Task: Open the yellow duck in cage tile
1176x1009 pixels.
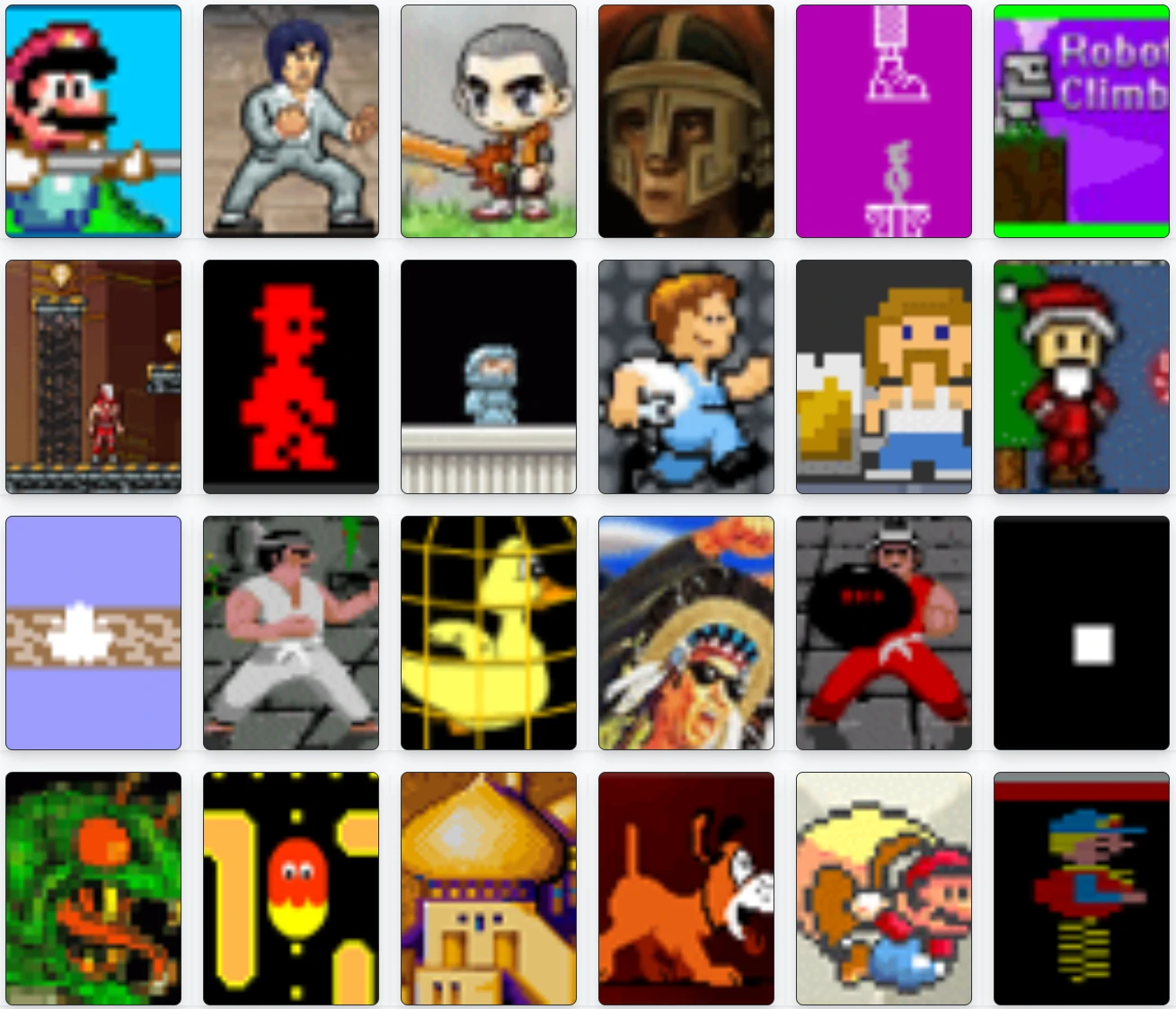Action: [x=489, y=633]
